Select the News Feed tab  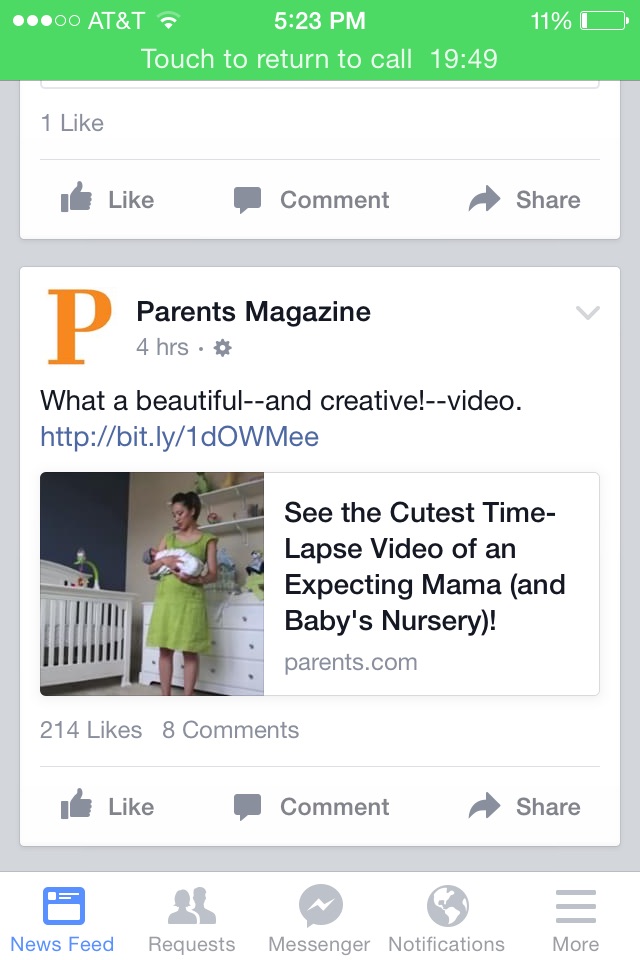pos(63,920)
